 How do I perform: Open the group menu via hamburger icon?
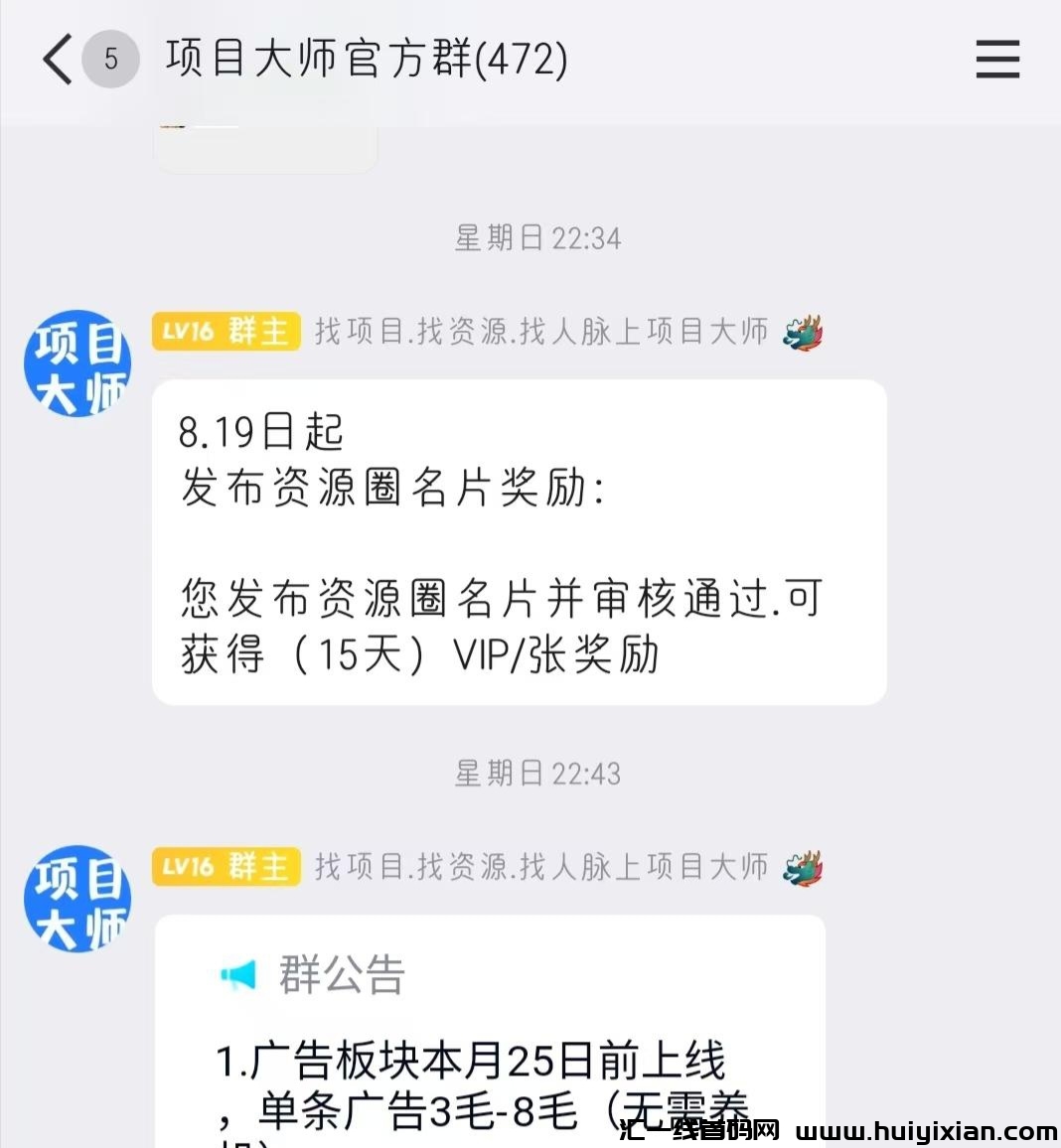pos(997,60)
